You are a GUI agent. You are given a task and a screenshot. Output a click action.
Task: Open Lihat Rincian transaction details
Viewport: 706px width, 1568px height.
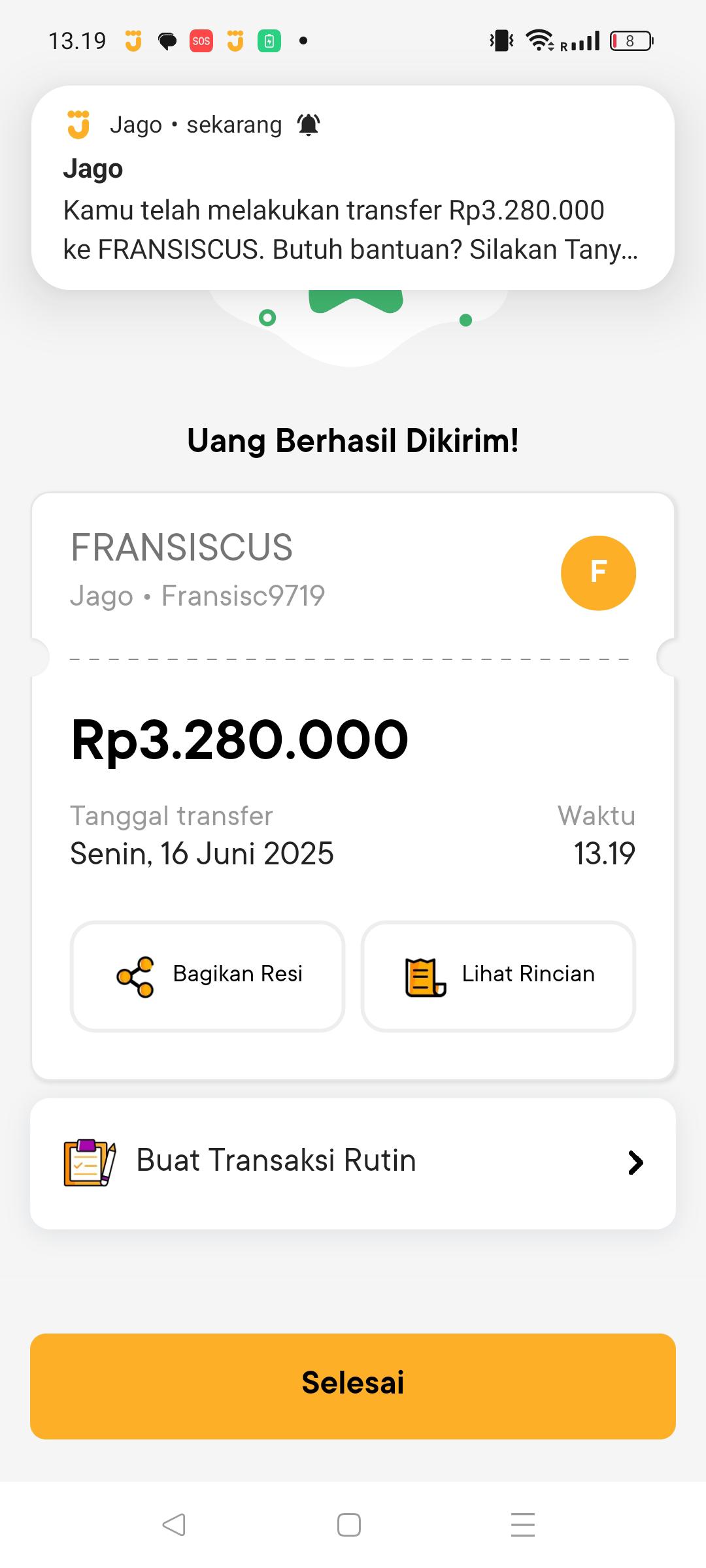[x=498, y=976]
